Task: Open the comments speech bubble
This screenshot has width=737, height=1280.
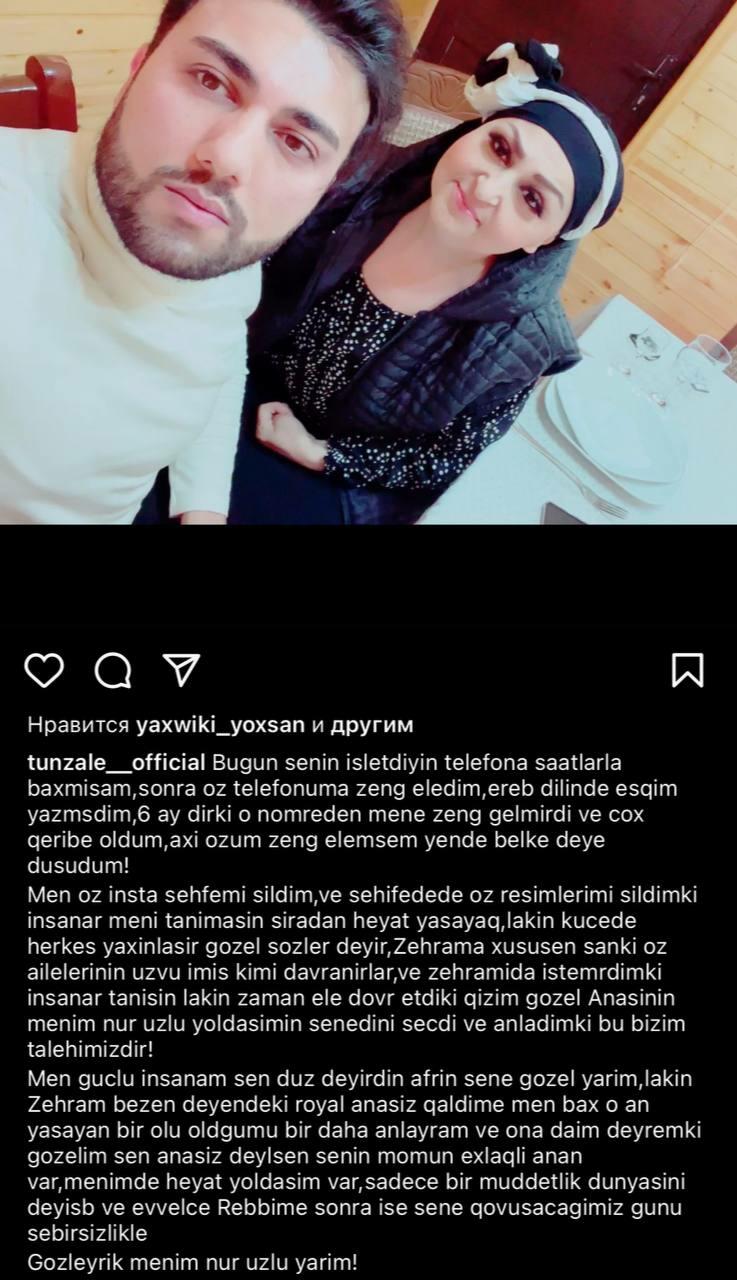Action: click(113, 670)
